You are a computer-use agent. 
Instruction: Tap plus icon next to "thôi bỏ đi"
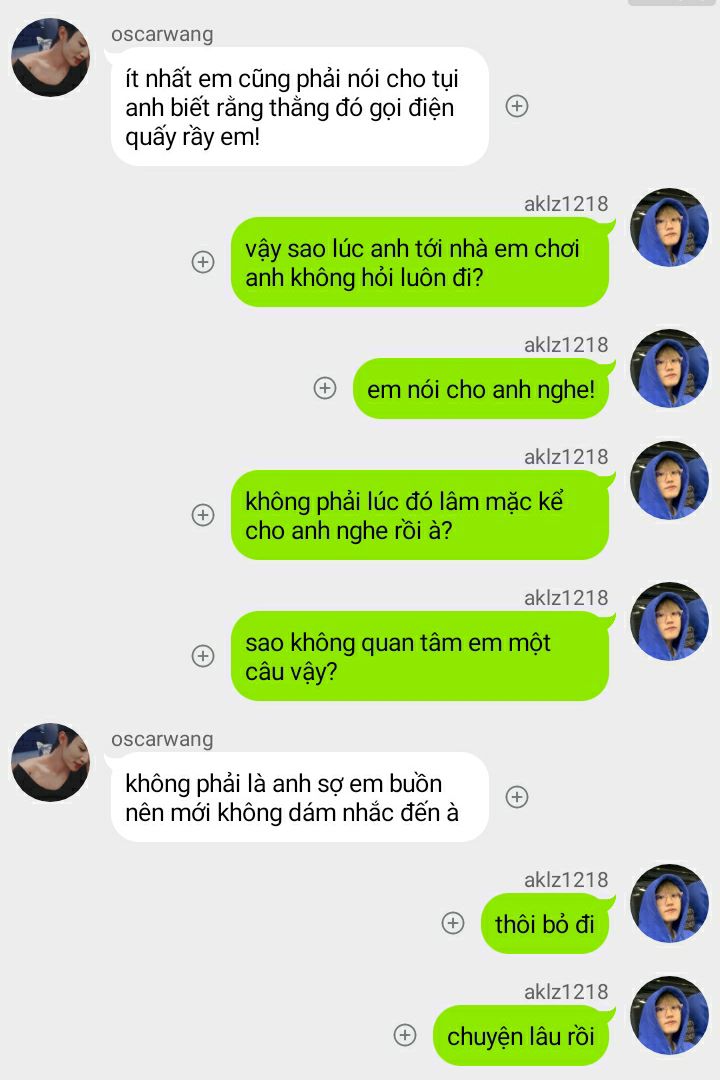[453, 923]
